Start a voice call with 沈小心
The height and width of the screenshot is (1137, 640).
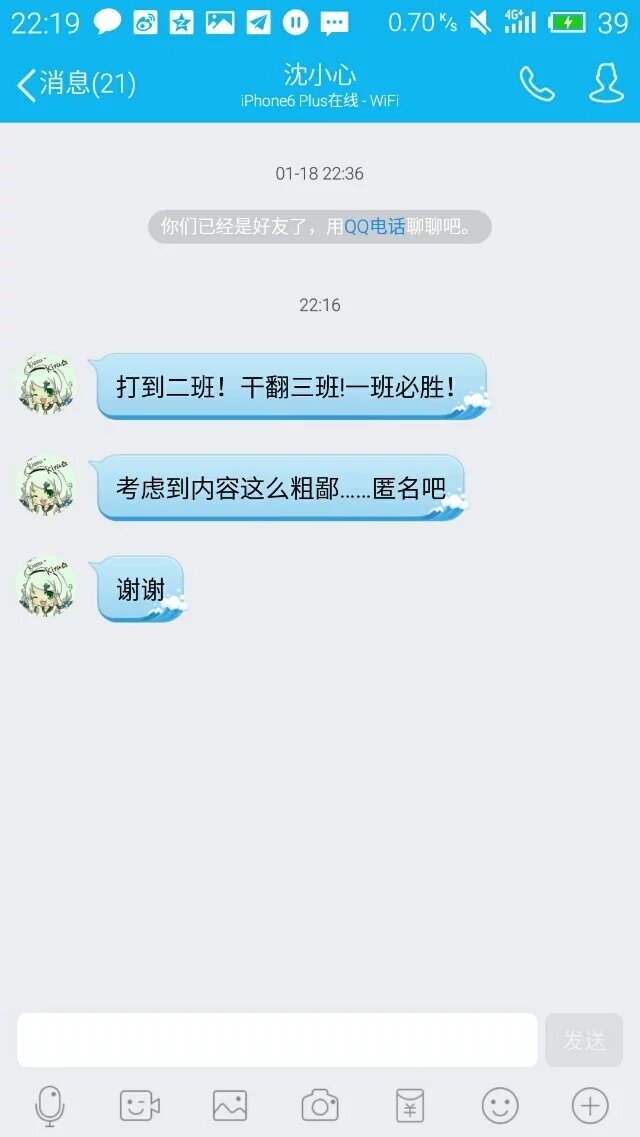[536, 84]
